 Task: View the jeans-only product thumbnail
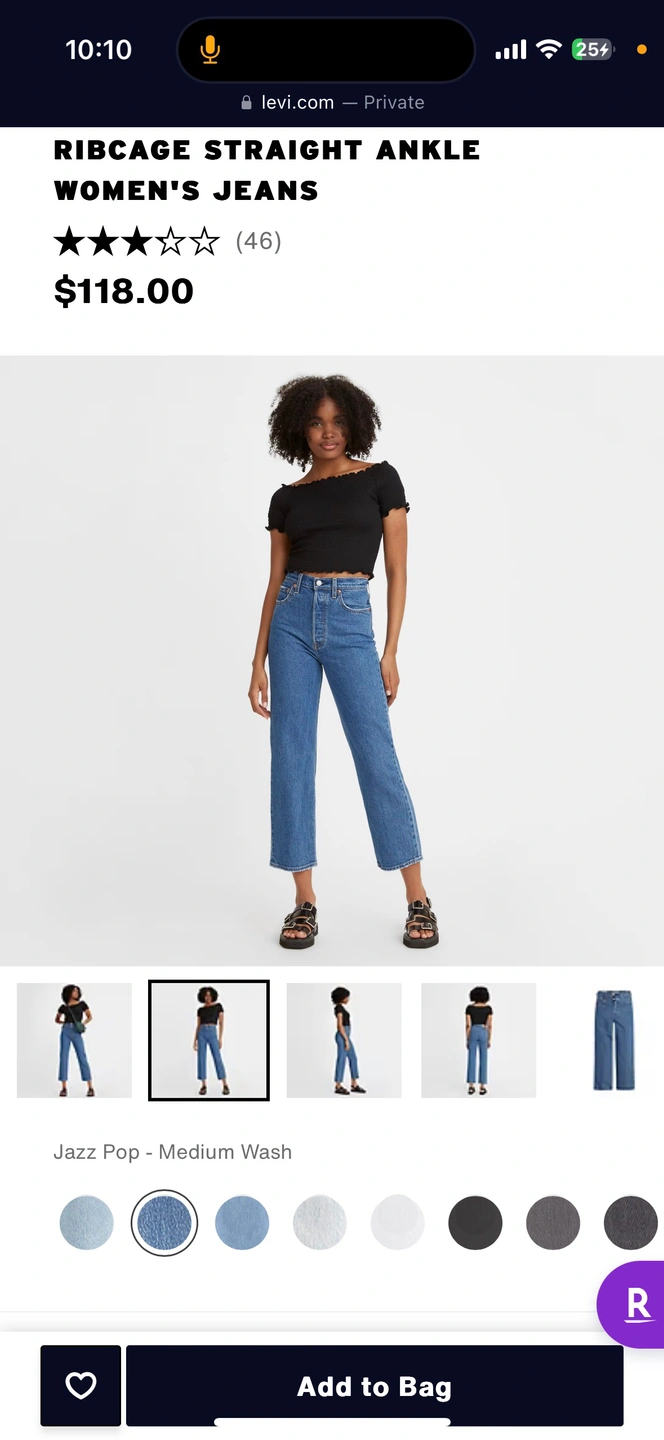coord(613,1040)
